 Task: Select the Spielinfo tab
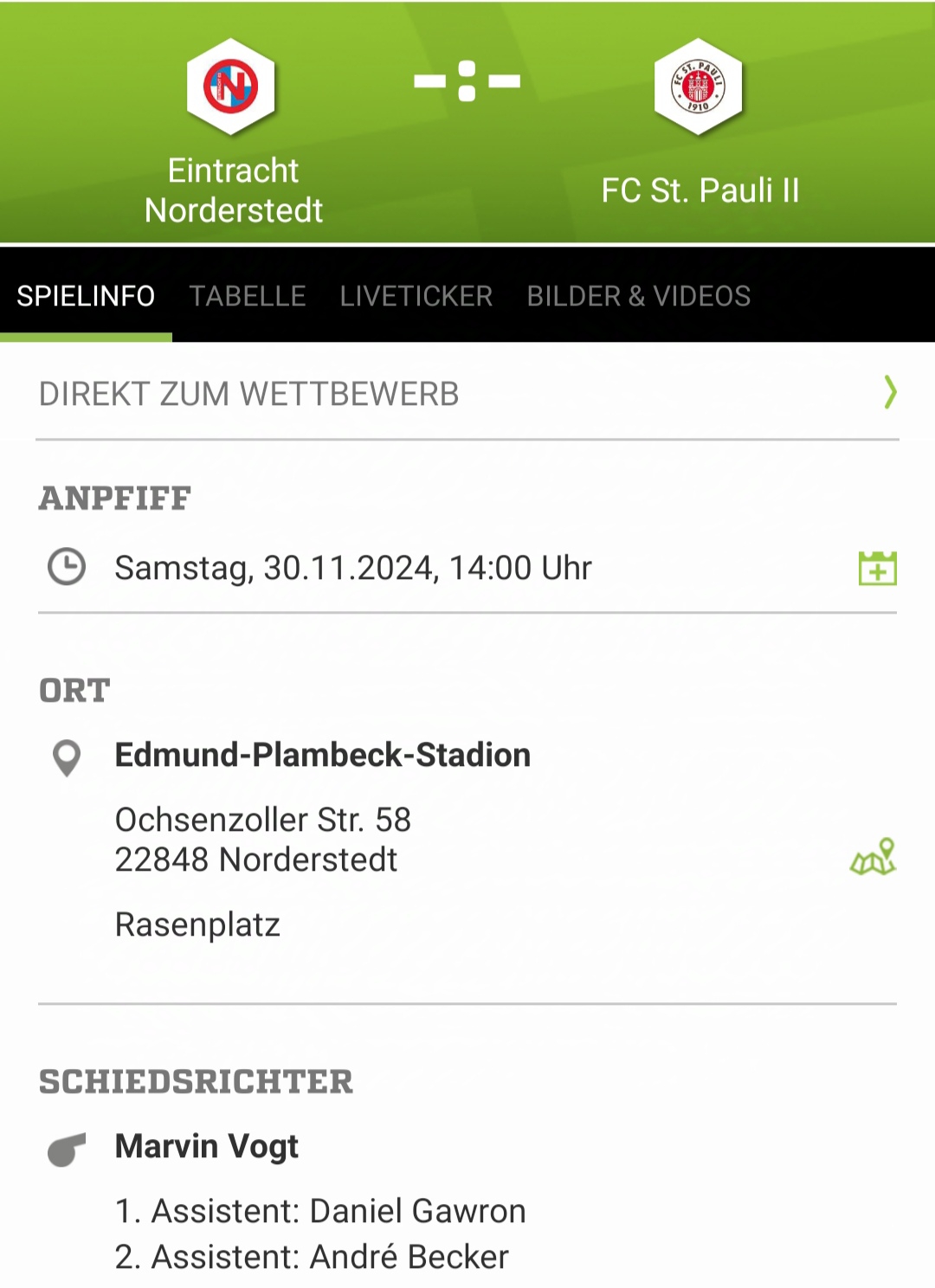[86, 296]
